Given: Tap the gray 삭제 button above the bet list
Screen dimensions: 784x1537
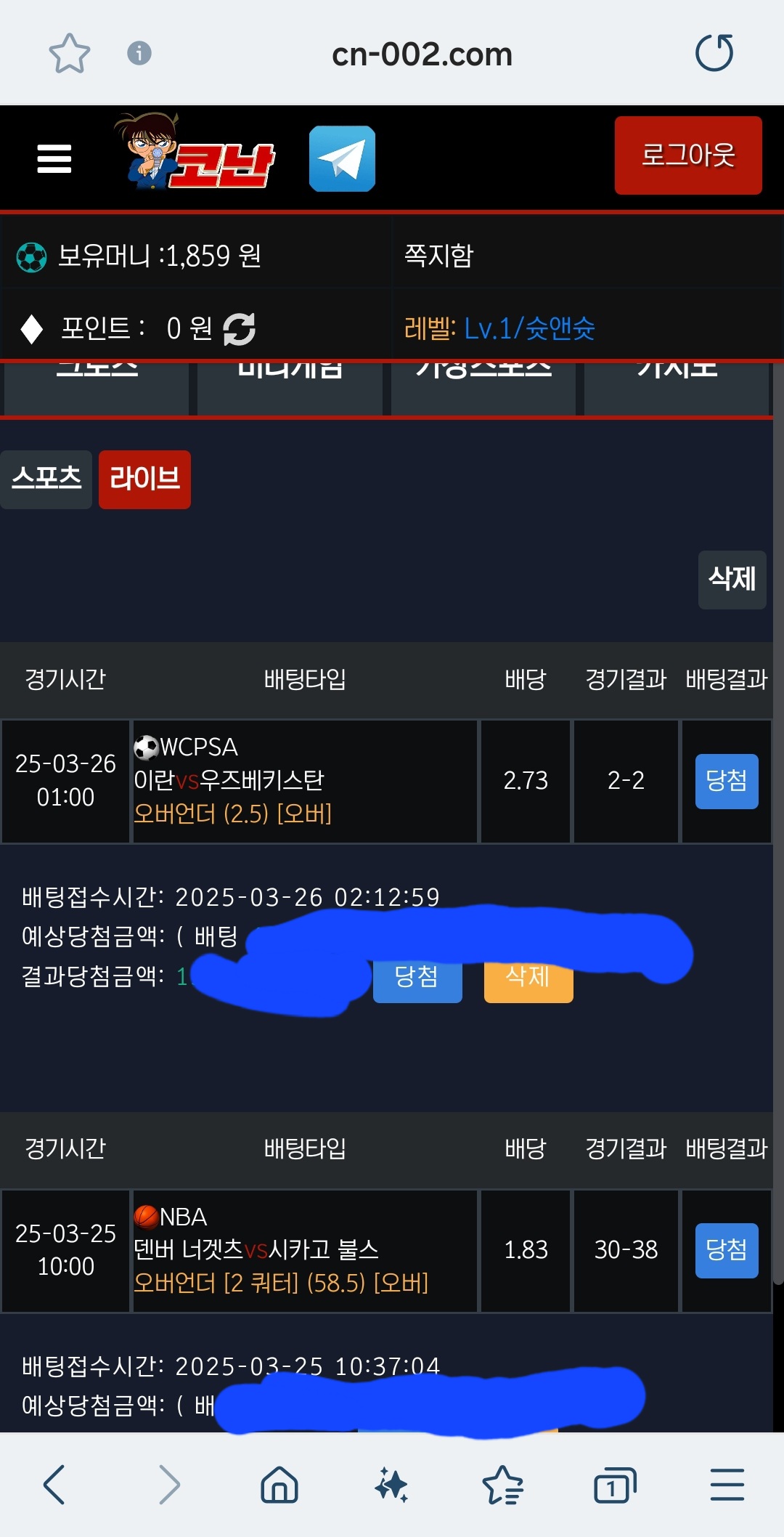Looking at the screenshot, I should tap(732, 580).
